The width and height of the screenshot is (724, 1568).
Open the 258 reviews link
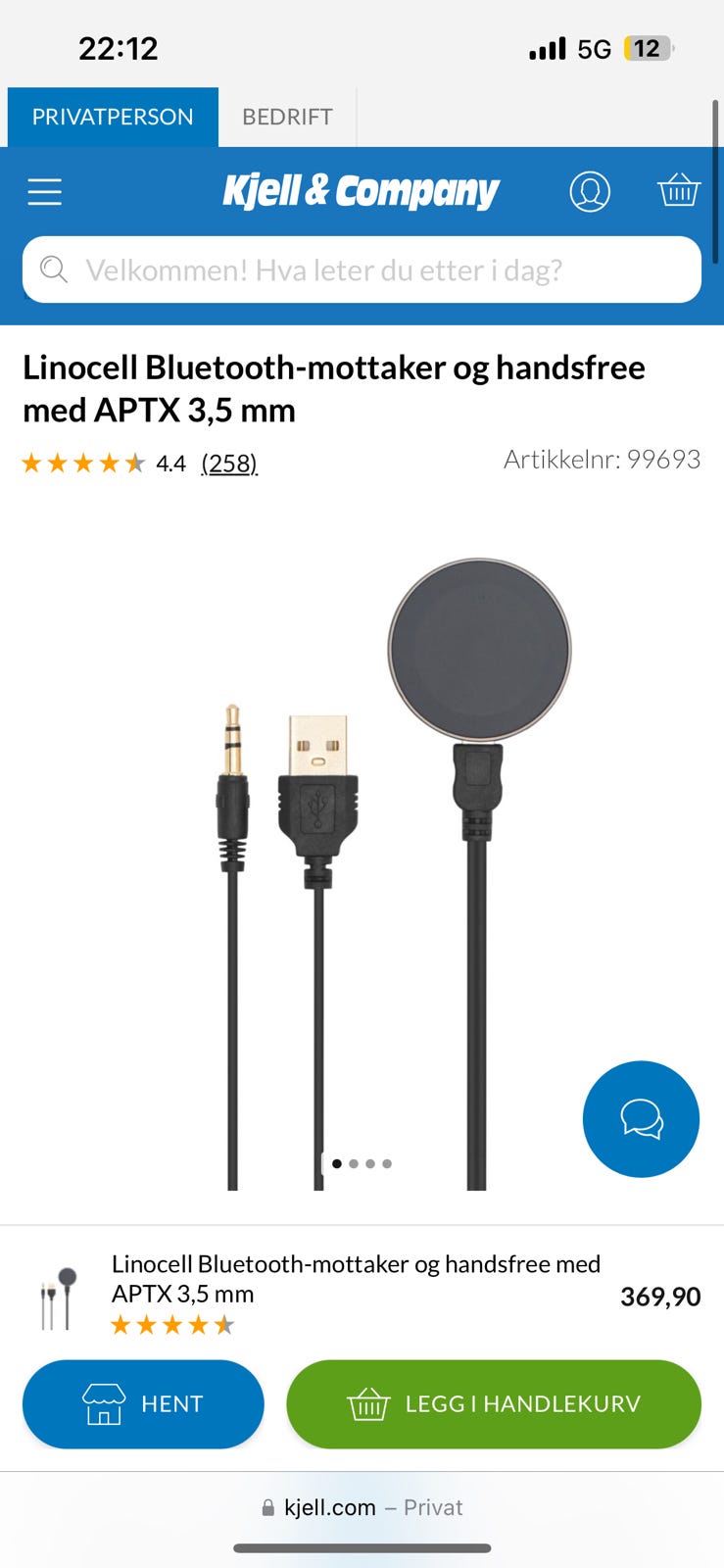pos(229,463)
